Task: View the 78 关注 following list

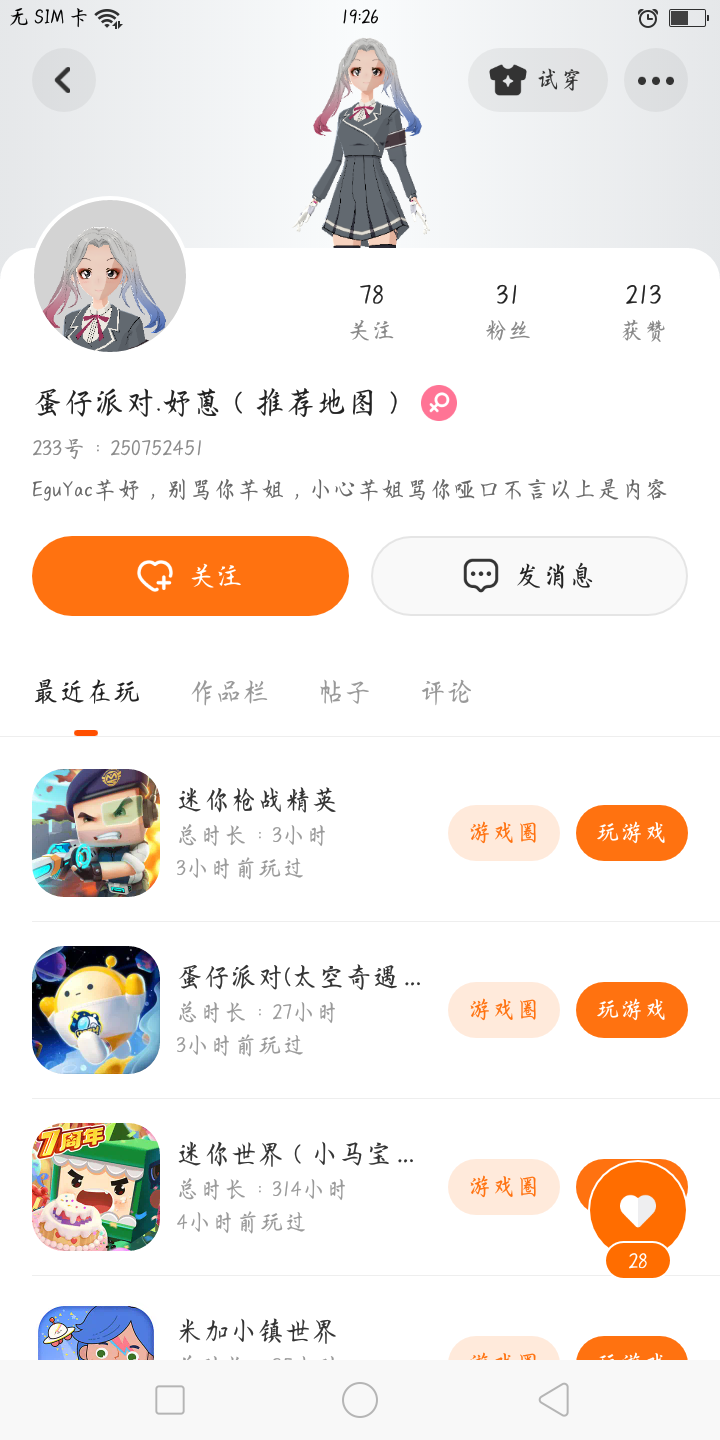Action: pyautogui.click(x=371, y=311)
